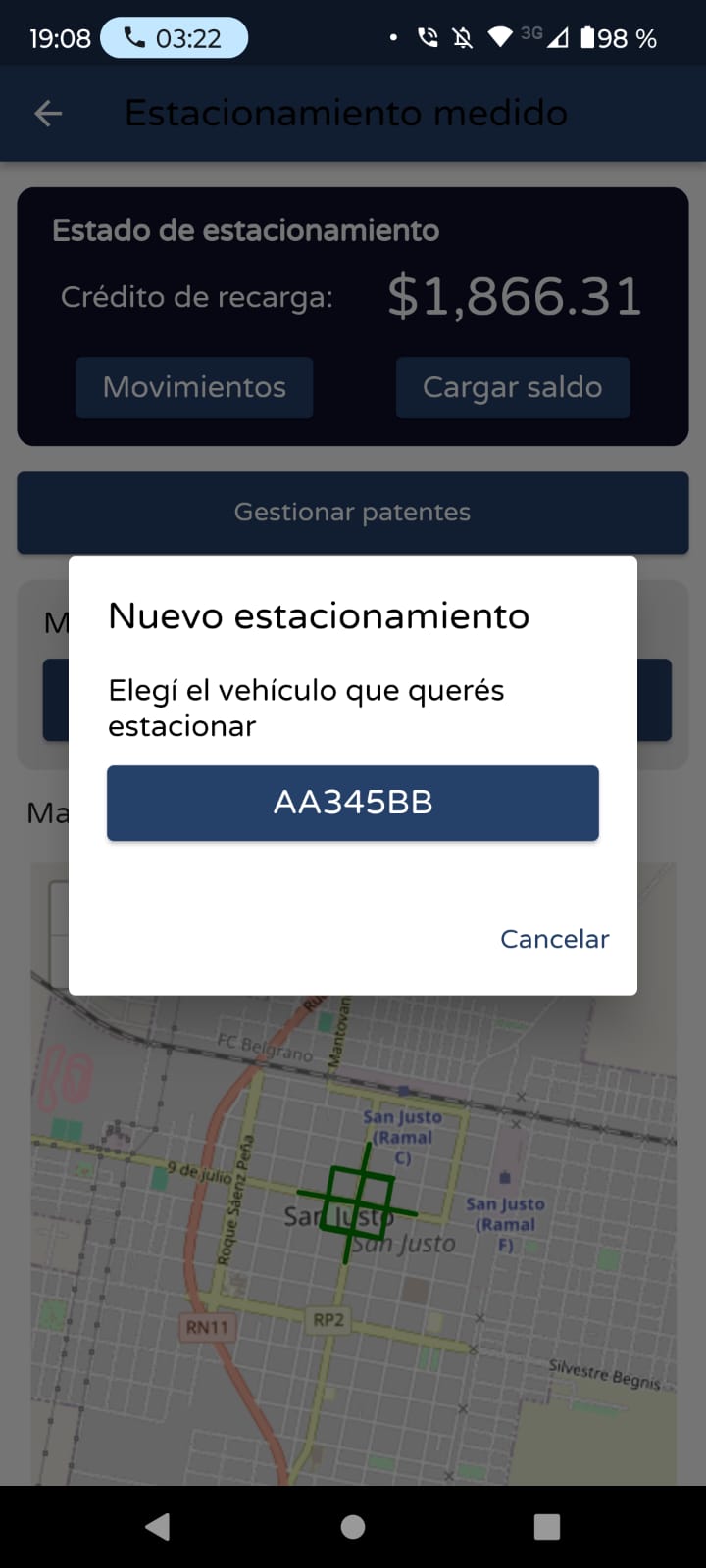Select vehicle plate AA345BB
Viewport: 706px width, 1568px height.
click(352, 803)
